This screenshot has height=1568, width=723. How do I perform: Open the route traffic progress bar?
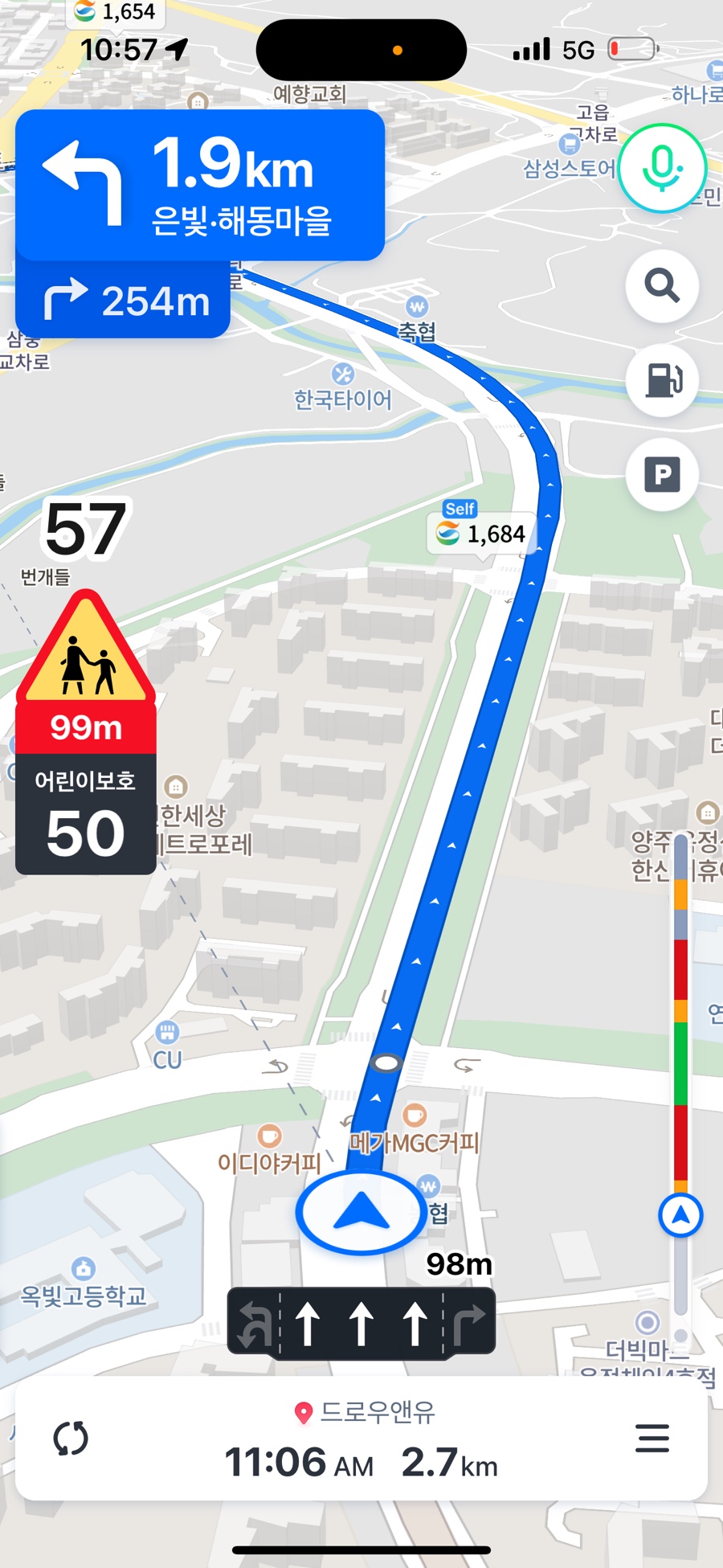[x=680, y=1045]
